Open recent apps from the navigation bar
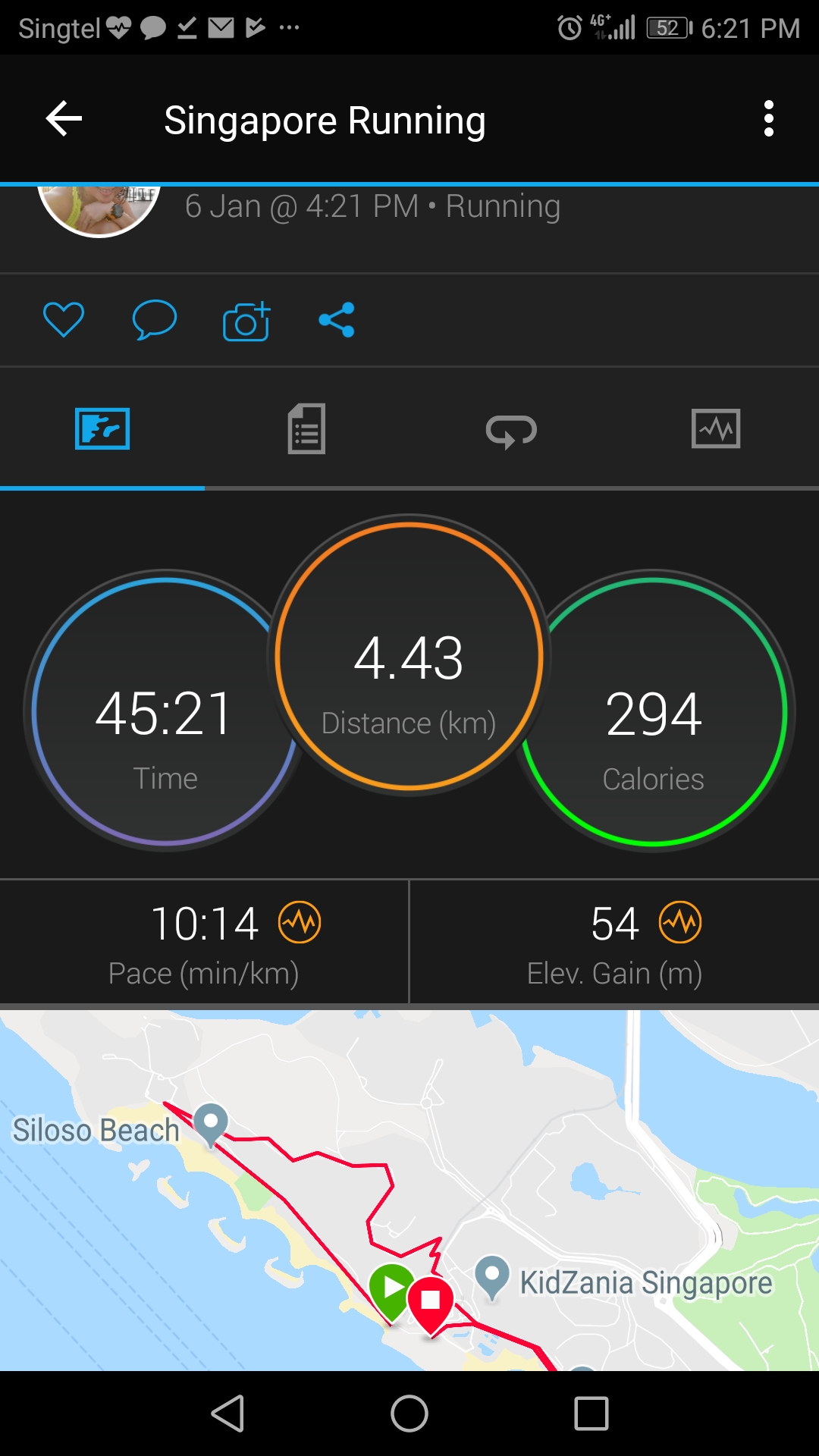This screenshot has height=1456, width=819. (591, 1414)
